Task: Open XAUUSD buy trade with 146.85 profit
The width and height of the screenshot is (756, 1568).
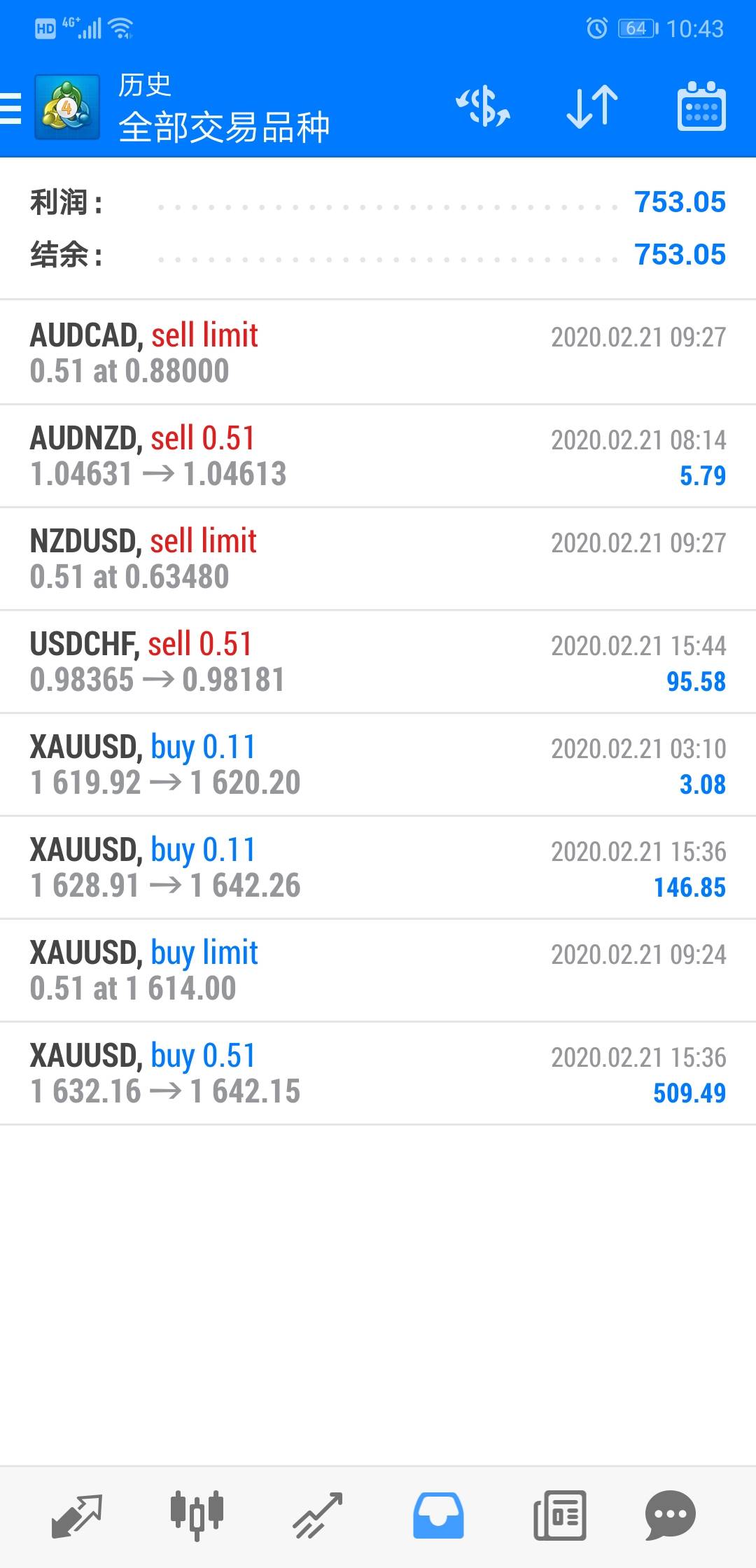Action: click(x=378, y=867)
